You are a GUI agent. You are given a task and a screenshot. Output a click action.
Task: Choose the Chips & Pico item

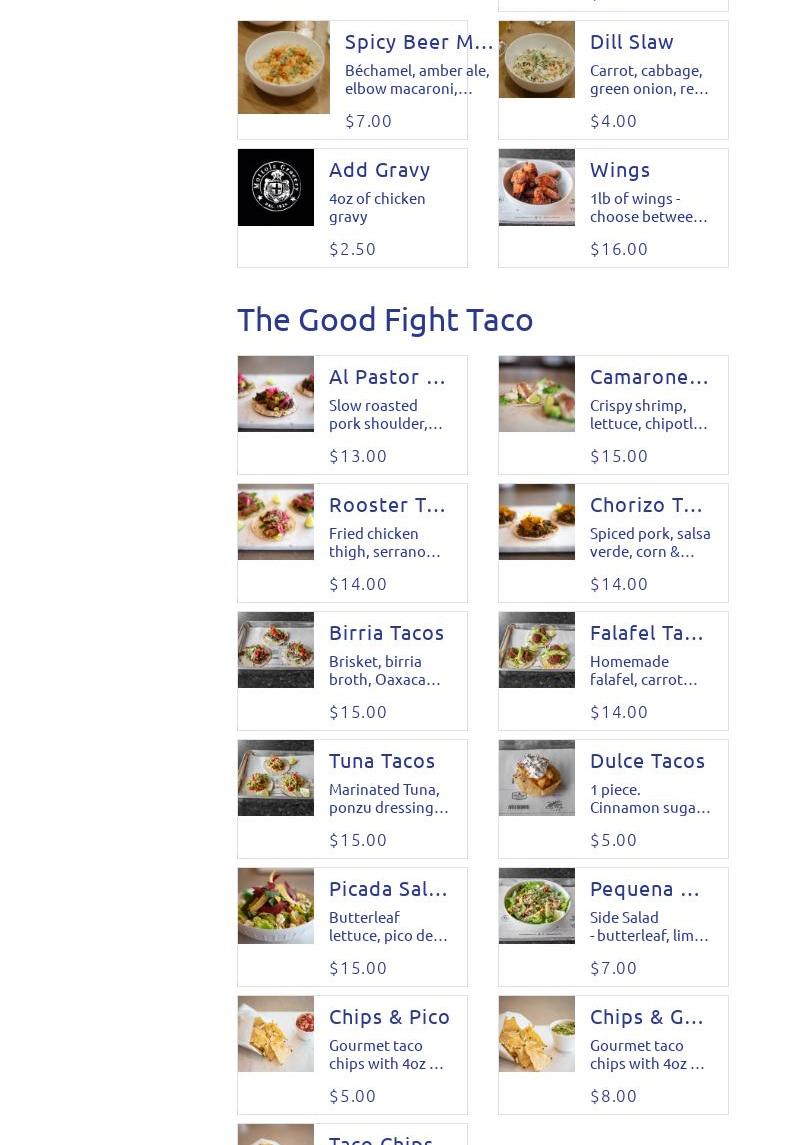352,1055
